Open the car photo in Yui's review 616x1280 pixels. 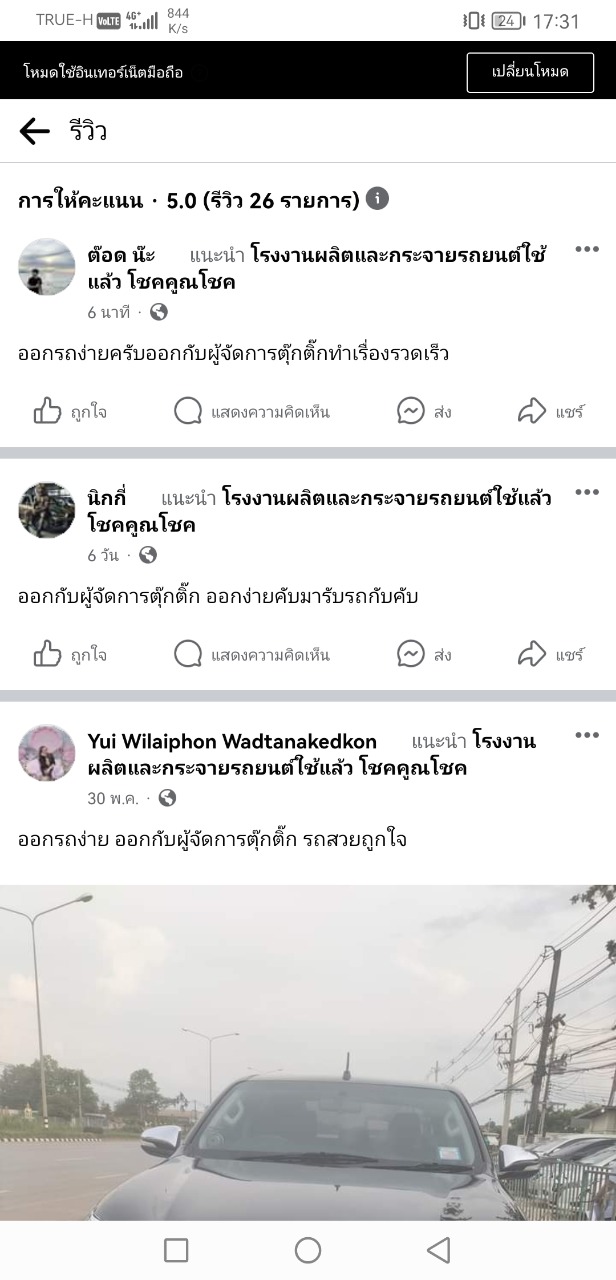pyautogui.click(x=308, y=1050)
